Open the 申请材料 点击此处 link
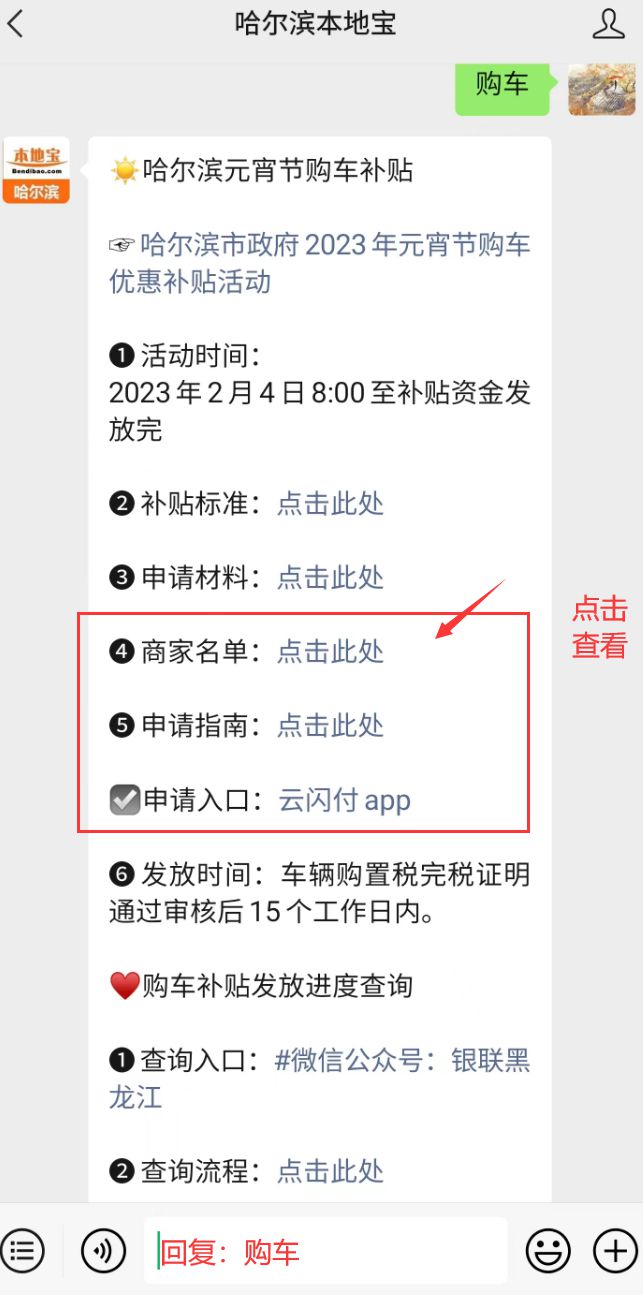Screen dimensions: 643x1295 [331, 578]
